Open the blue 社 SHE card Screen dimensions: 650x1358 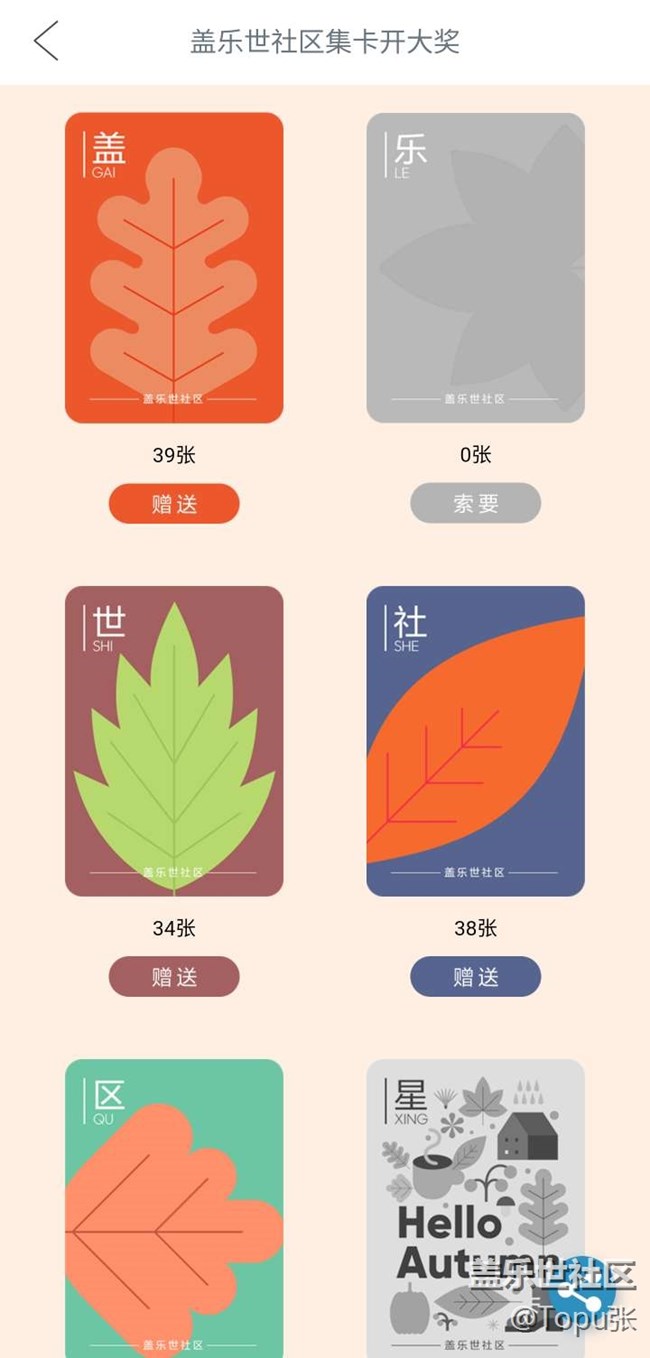pyautogui.click(x=475, y=741)
